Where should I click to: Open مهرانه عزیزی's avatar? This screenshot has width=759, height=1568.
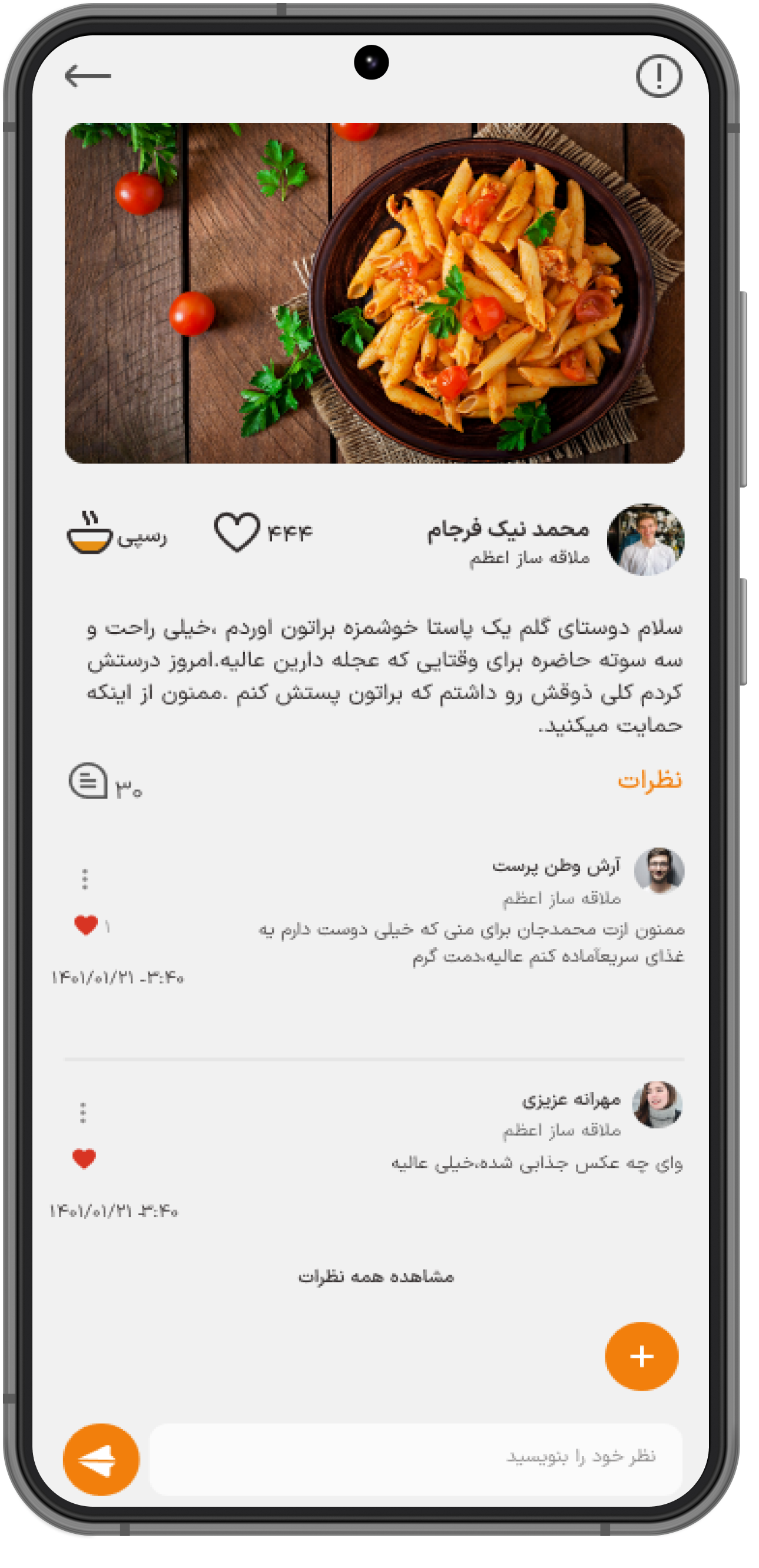[657, 1104]
